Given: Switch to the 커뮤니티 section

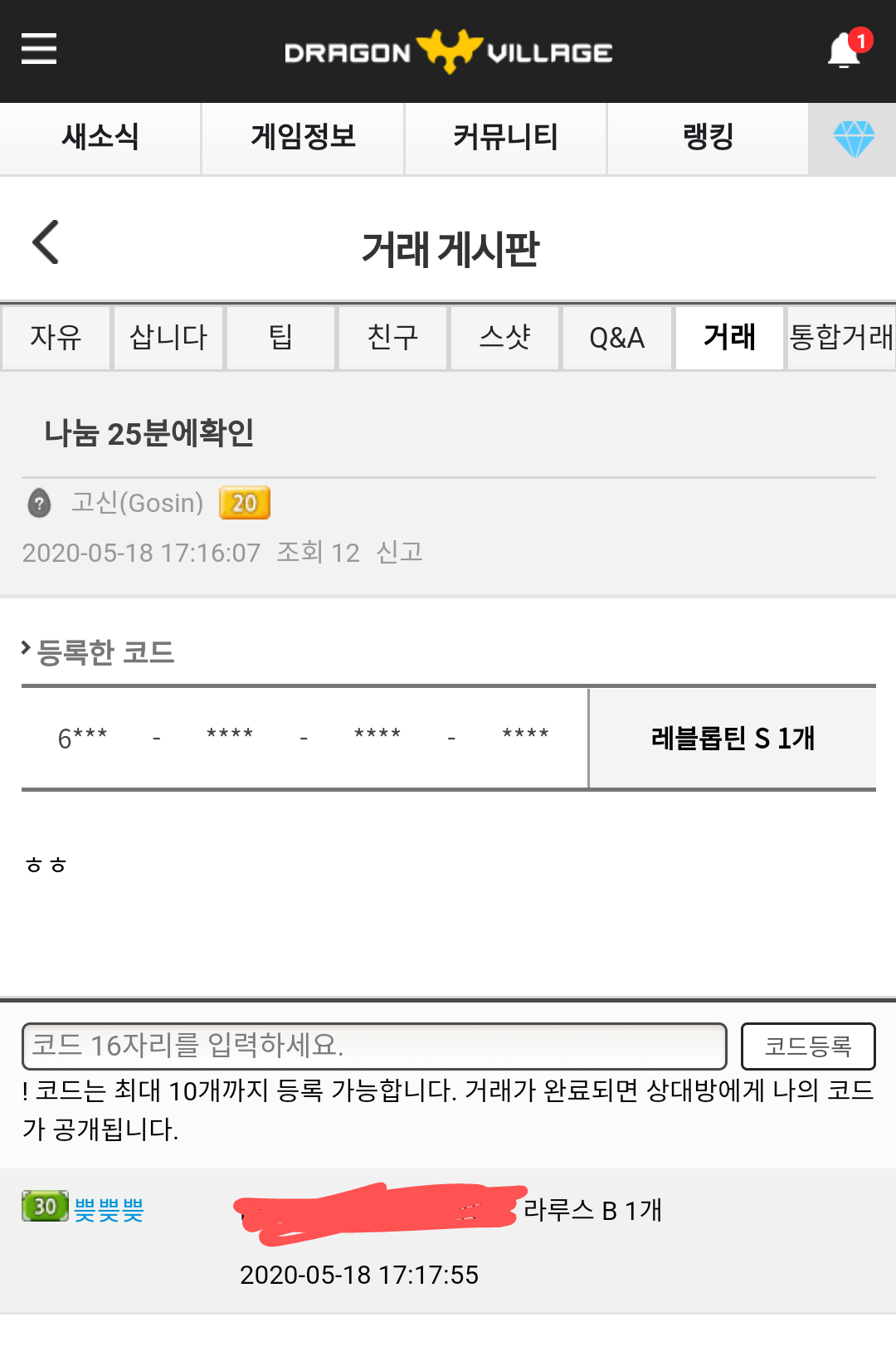Looking at the screenshot, I should point(505,138).
